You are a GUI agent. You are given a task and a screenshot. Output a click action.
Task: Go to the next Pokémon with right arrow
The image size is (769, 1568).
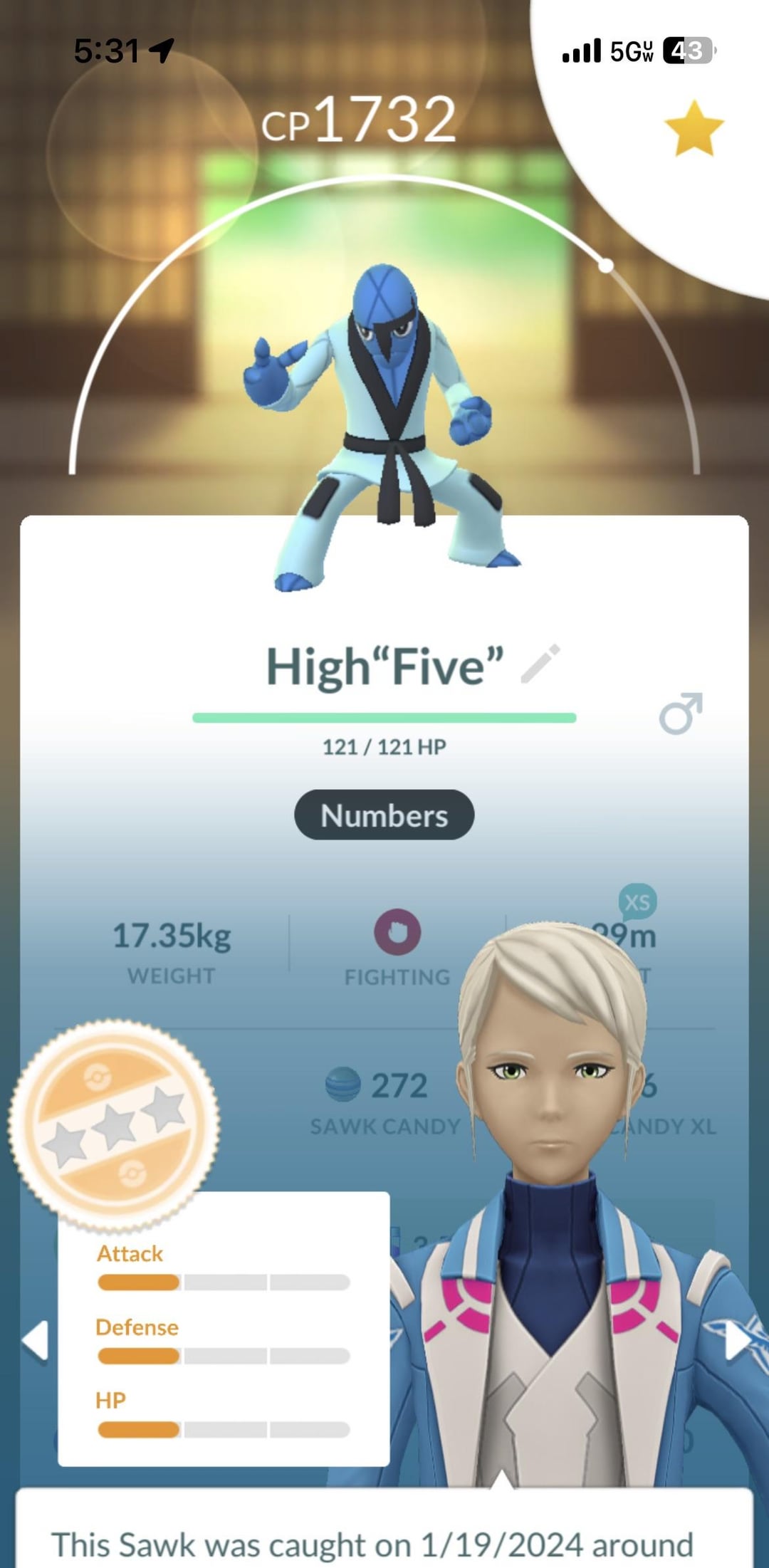click(x=736, y=1341)
